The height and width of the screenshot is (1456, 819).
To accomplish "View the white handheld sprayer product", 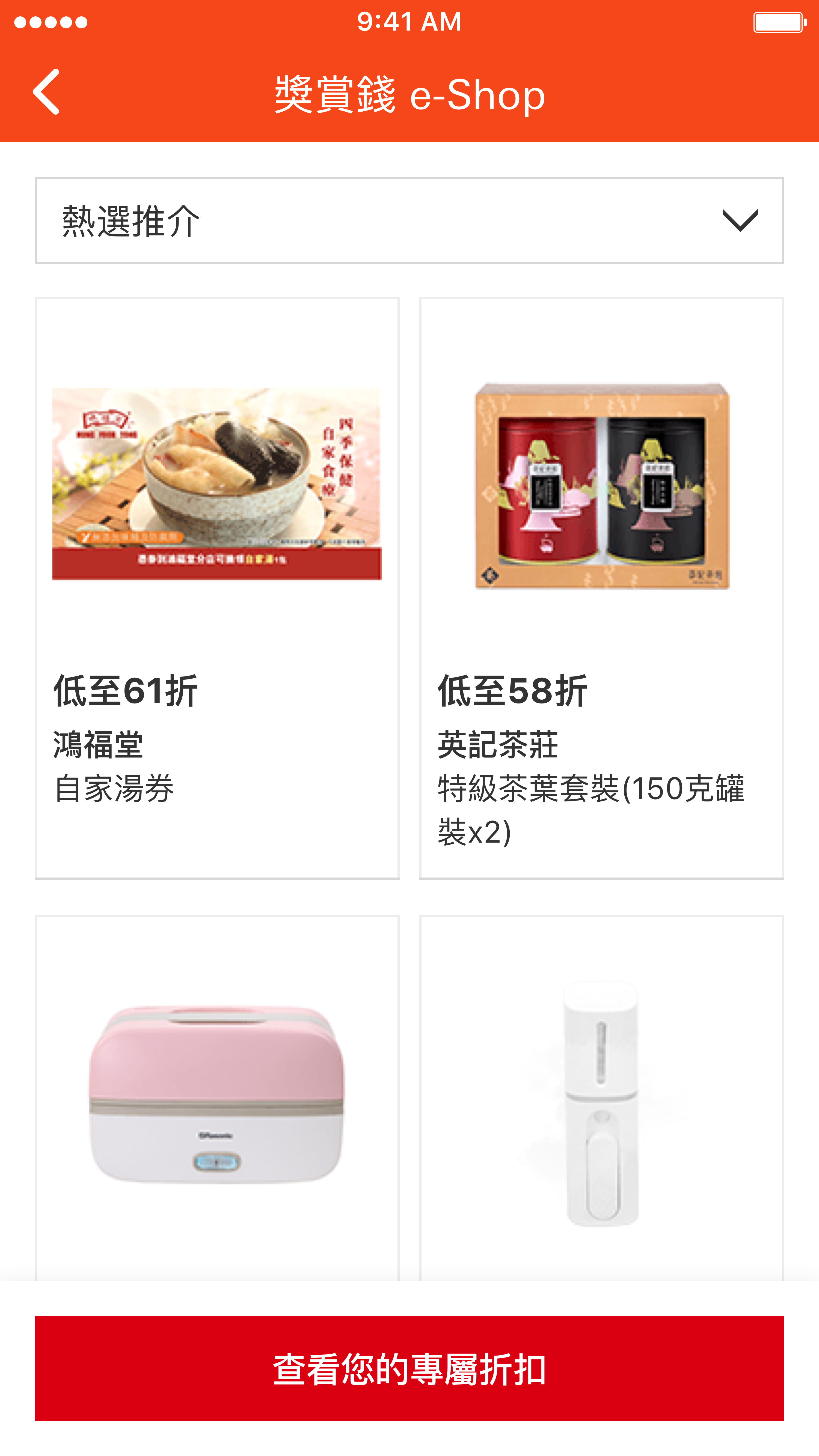I will point(601,1098).
